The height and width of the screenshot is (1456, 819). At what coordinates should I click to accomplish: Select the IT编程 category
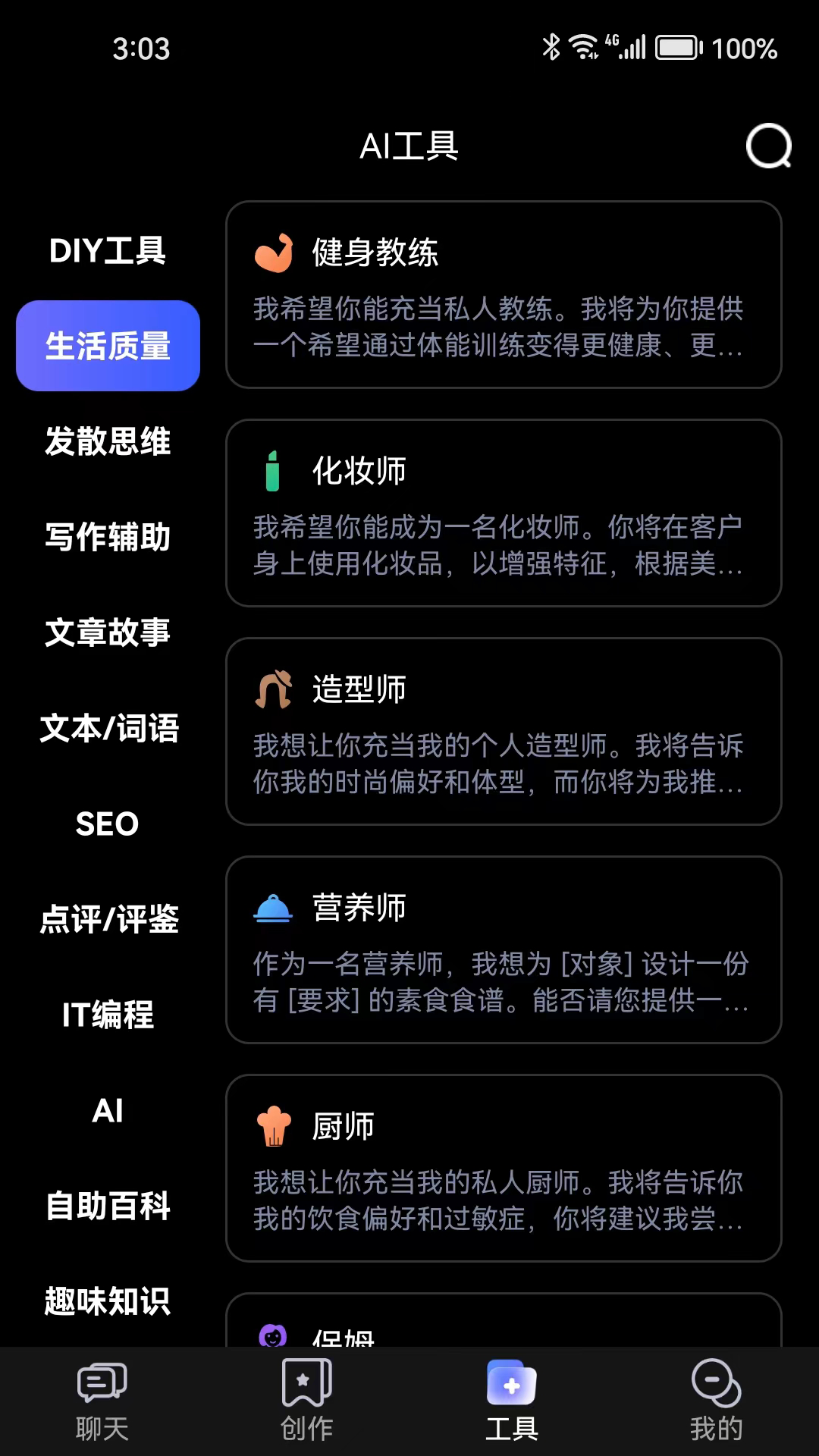[108, 1015]
